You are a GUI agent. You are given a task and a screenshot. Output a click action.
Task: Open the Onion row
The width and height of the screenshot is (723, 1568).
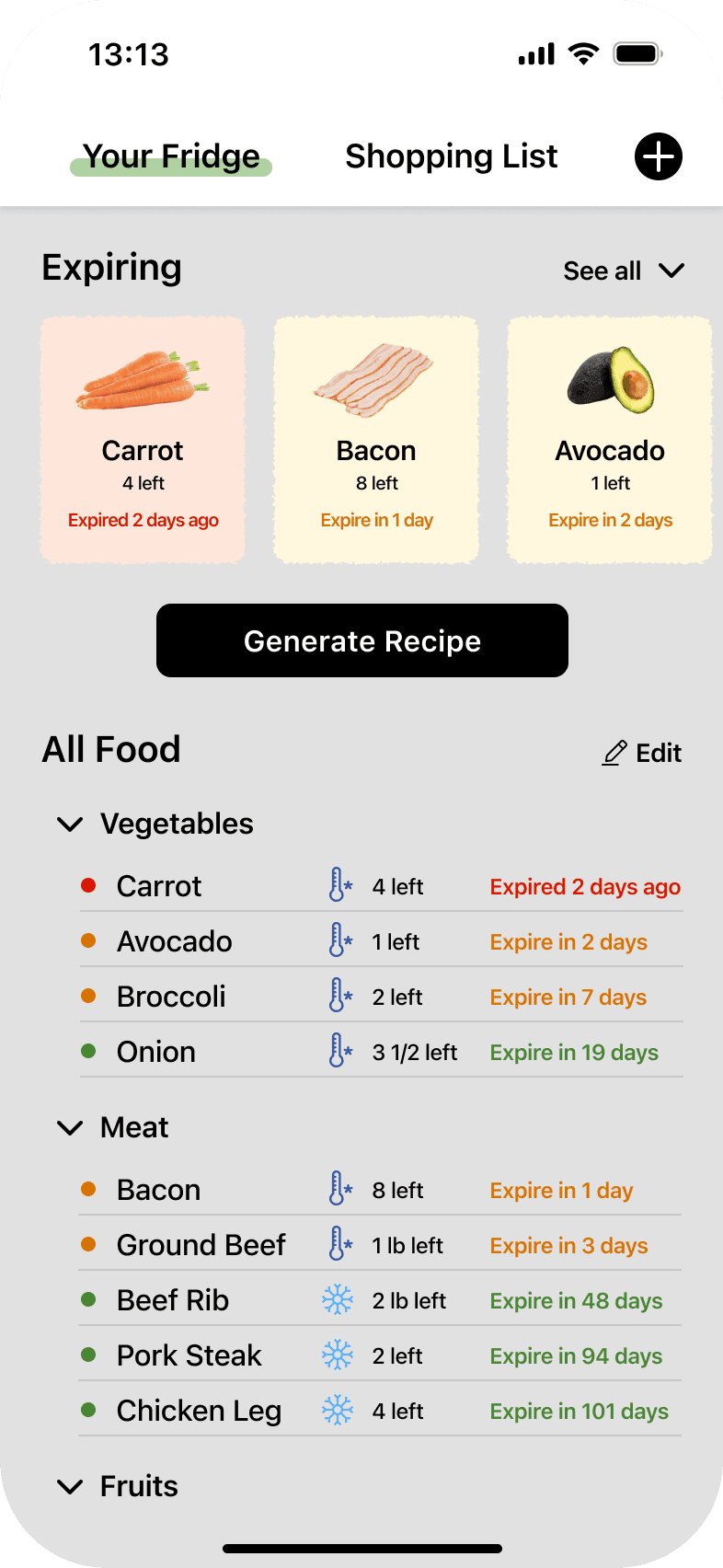[x=381, y=1052]
